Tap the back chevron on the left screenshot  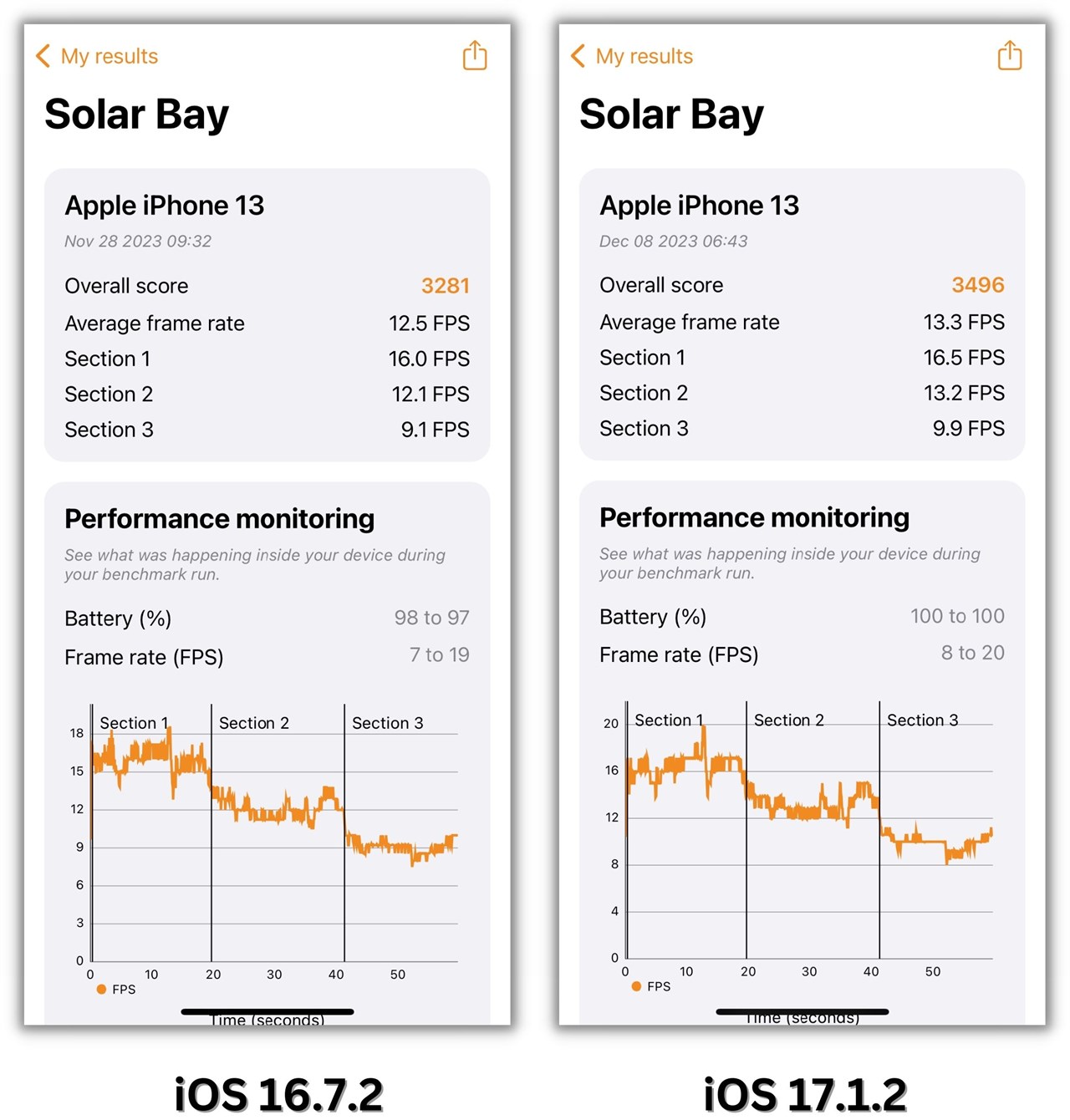[41, 56]
